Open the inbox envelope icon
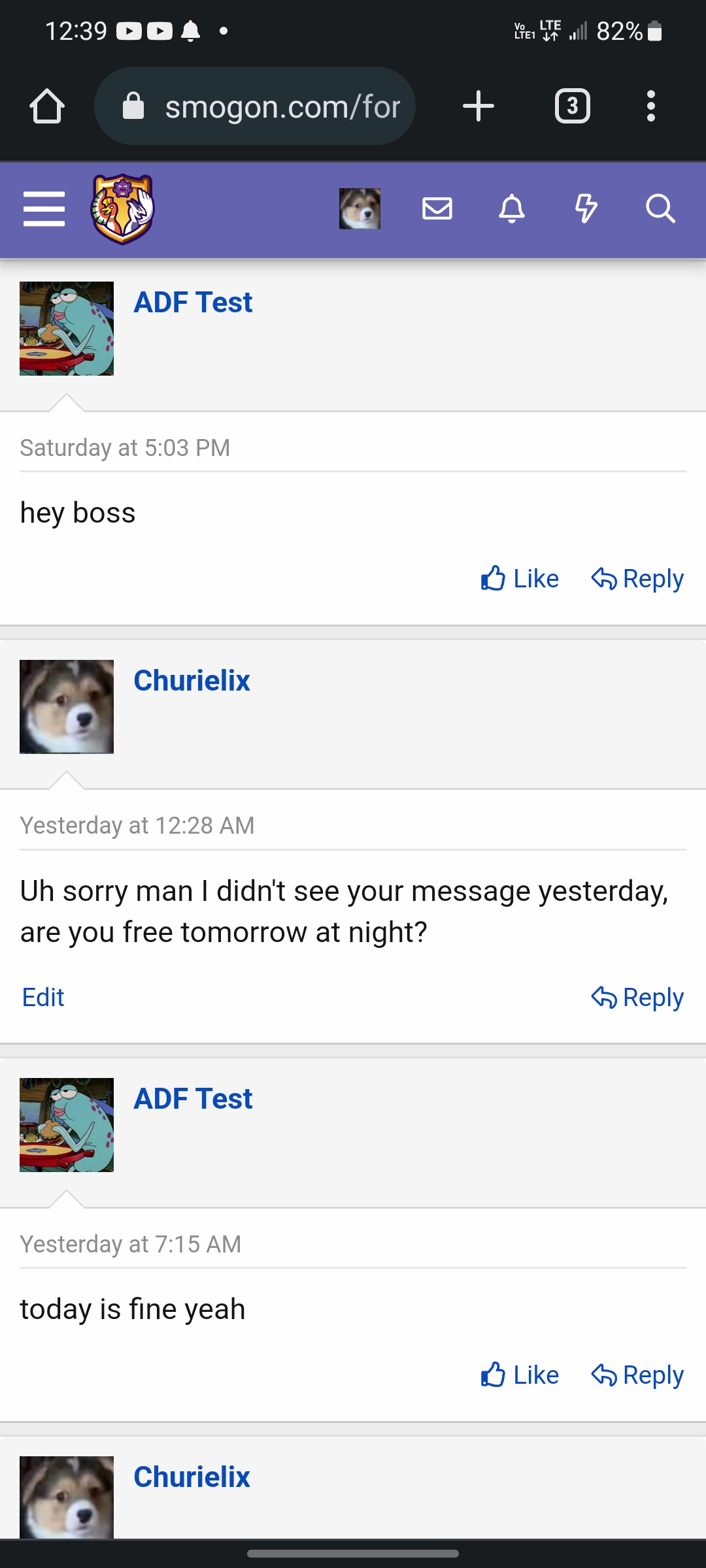The image size is (706, 1568). tap(437, 209)
